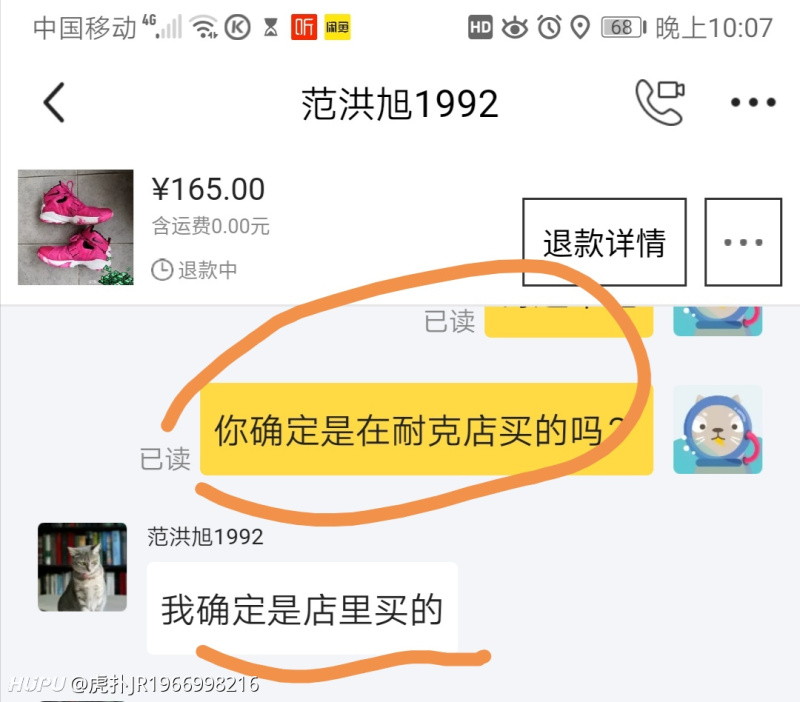This screenshot has height=702, width=800.
Task: Open my avatar beside 你确定是在耐克店买的吗
Action: click(717, 430)
